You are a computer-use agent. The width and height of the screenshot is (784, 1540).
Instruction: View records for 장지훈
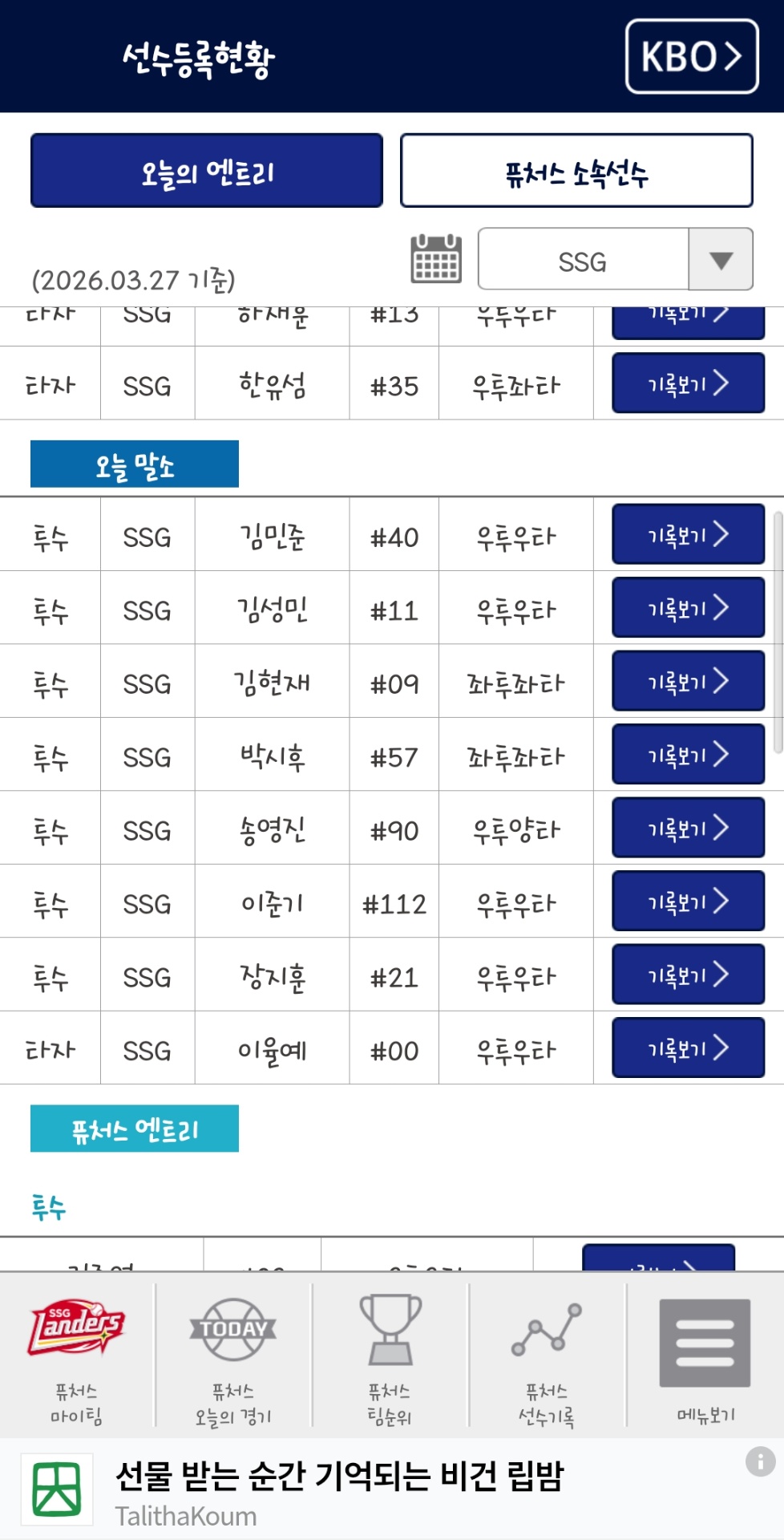point(688,975)
